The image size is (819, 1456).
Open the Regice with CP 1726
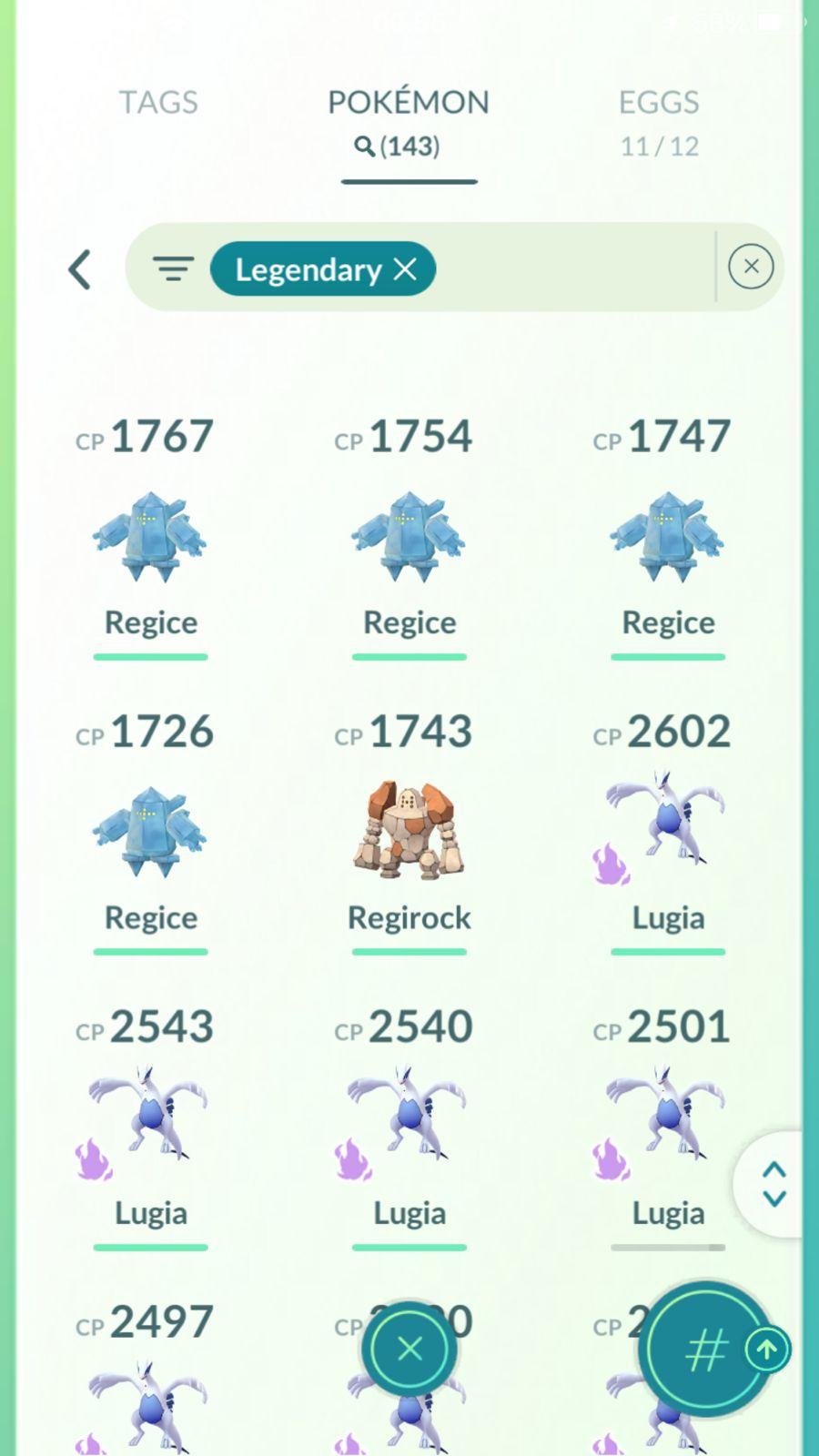[150, 833]
